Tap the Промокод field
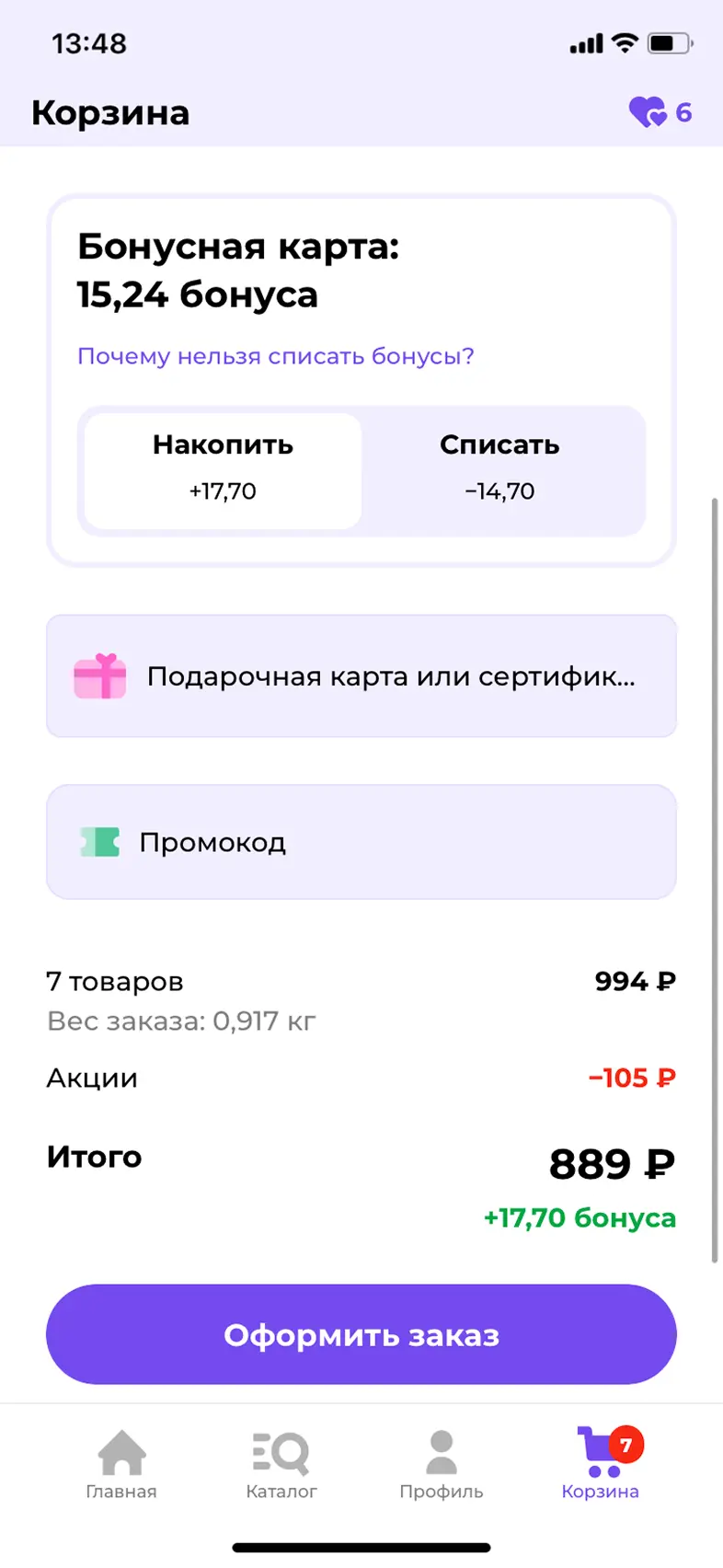Image resolution: width=723 pixels, height=1568 pixels. [361, 842]
